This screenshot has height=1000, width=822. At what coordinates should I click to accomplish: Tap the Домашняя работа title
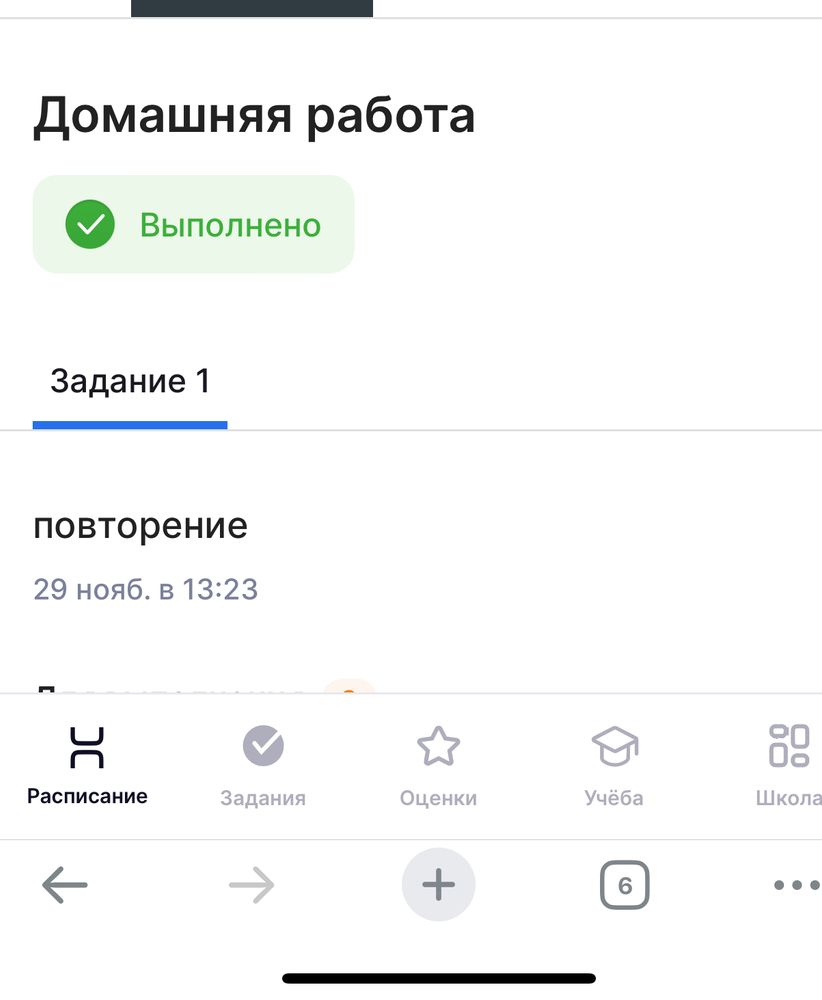(255, 114)
